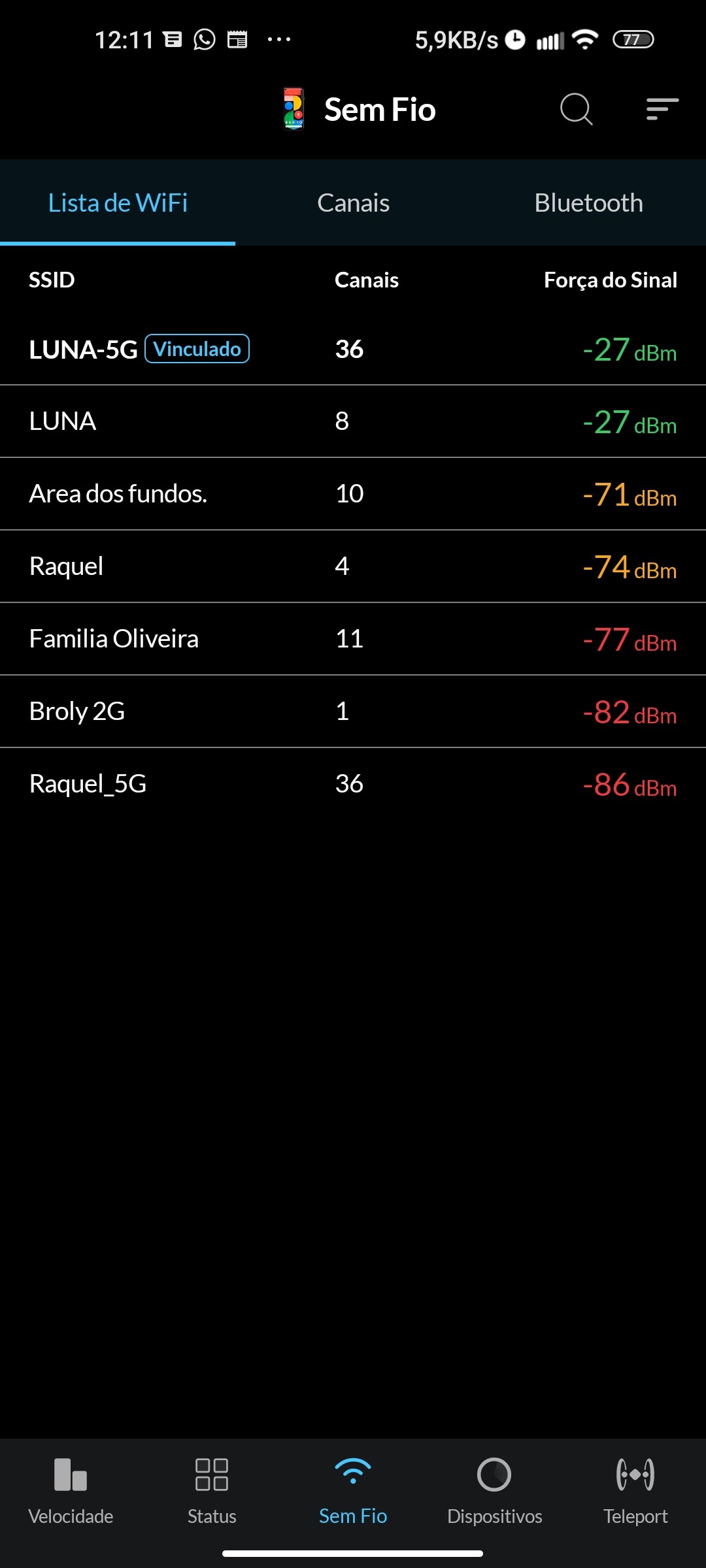The height and width of the screenshot is (1568, 706).
Task: Select the Lista de WiFi tab
Action: click(x=118, y=203)
